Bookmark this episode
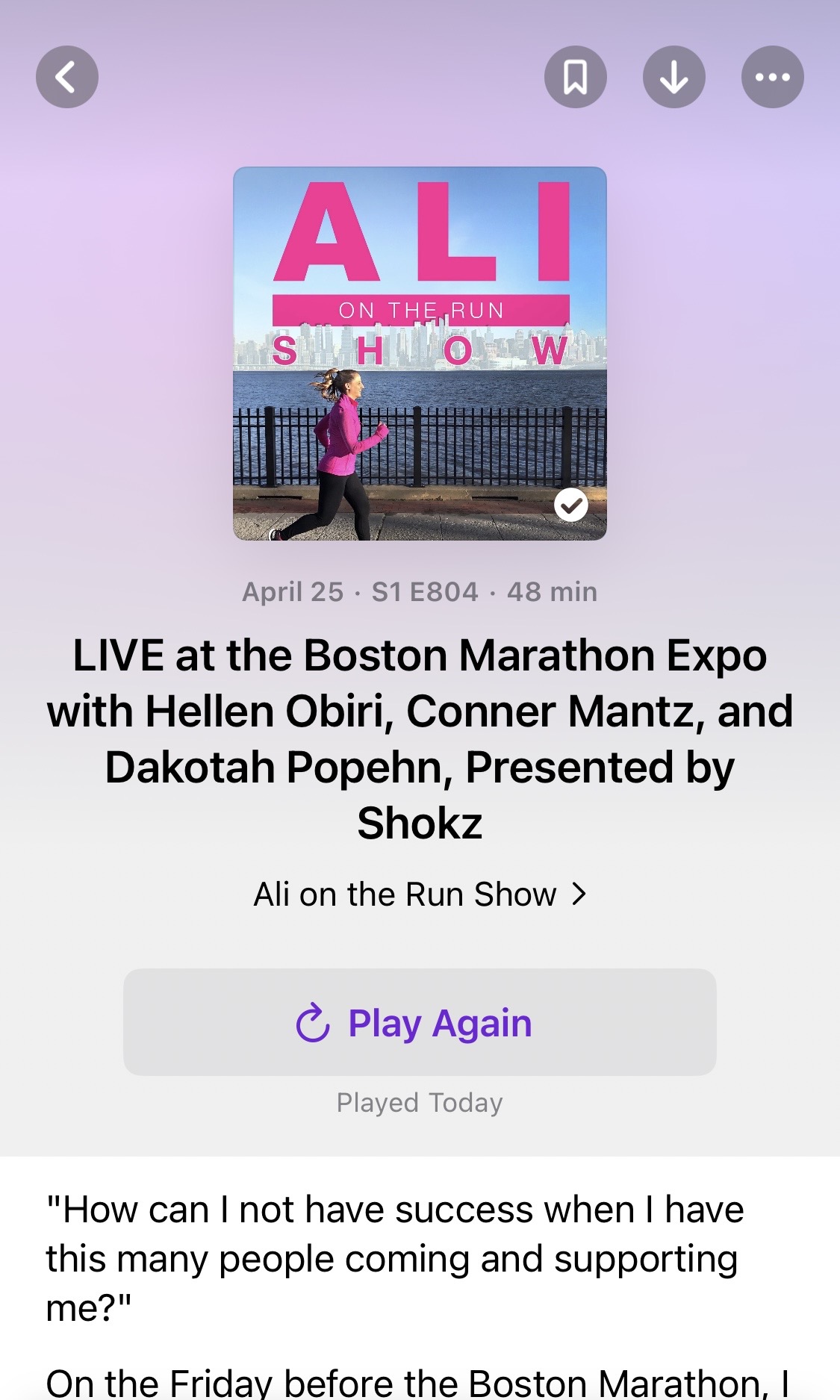This screenshot has height=1400, width=840. (576, 77)
